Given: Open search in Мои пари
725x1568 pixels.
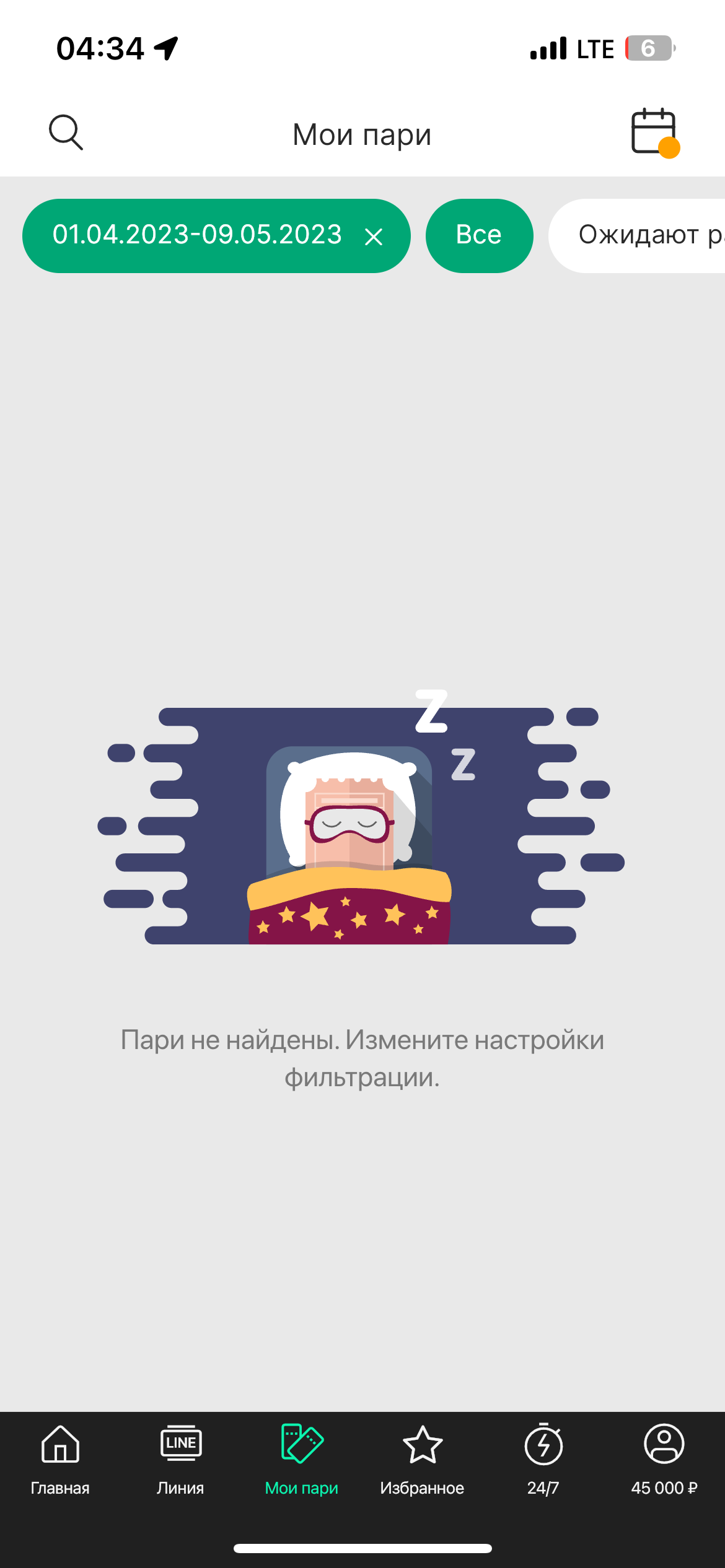Looking at the screenshot, I should (x=66, y=133).
